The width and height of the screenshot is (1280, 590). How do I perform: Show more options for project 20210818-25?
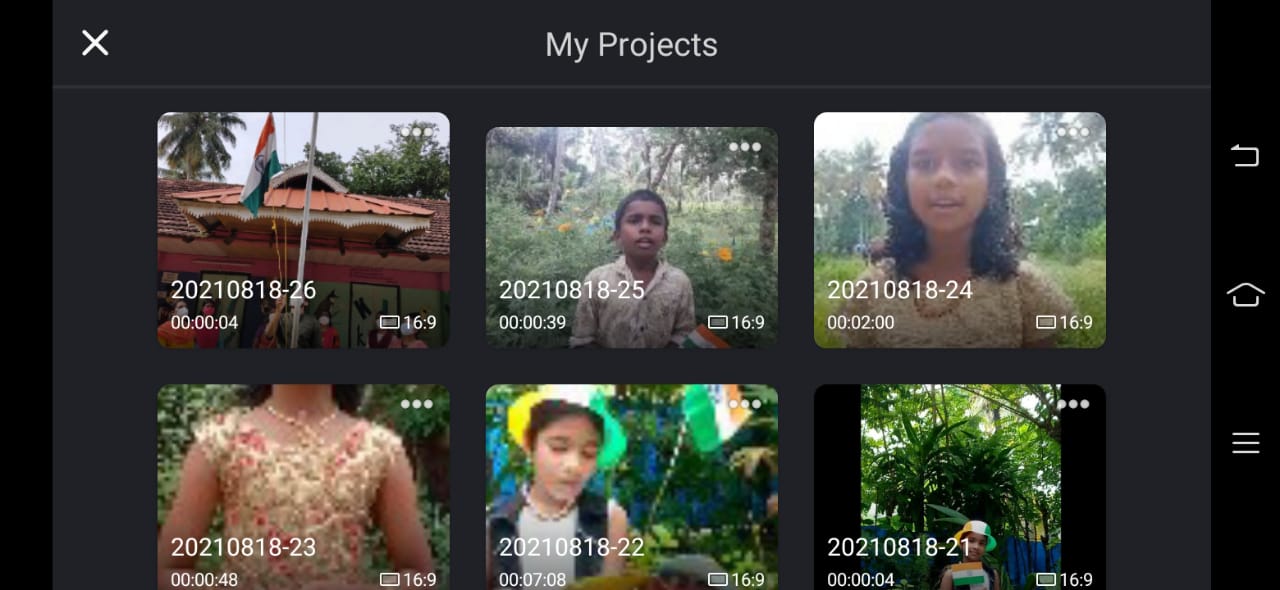(745, 147)
